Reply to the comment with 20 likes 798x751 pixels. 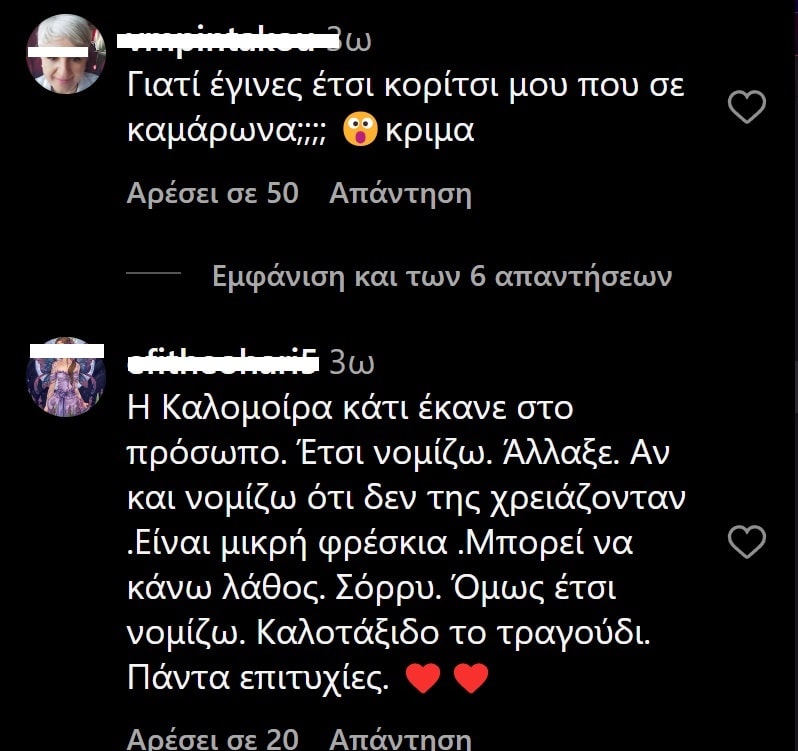pyautogui.click(x=400, y=739)
